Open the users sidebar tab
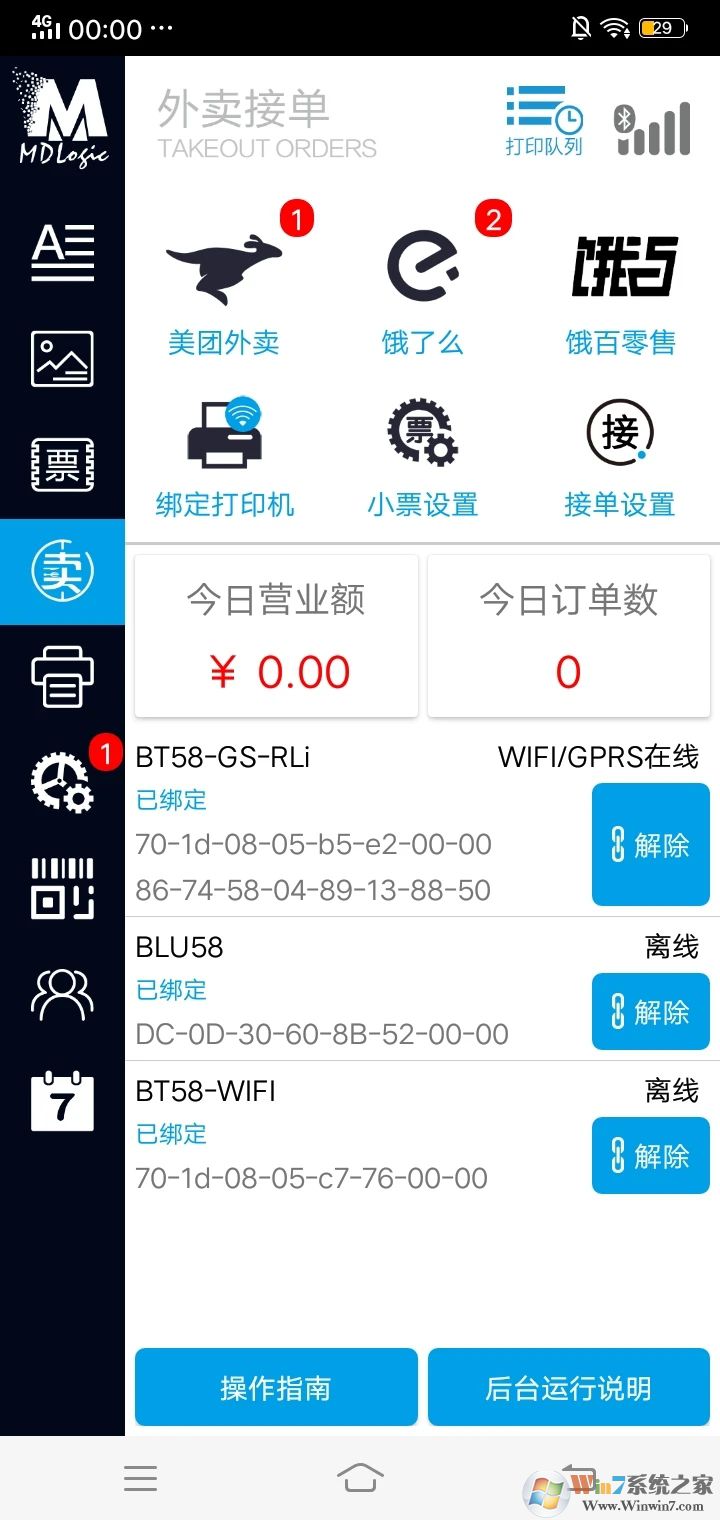This screenshot has height=1520, width=720. pos(62,994)
